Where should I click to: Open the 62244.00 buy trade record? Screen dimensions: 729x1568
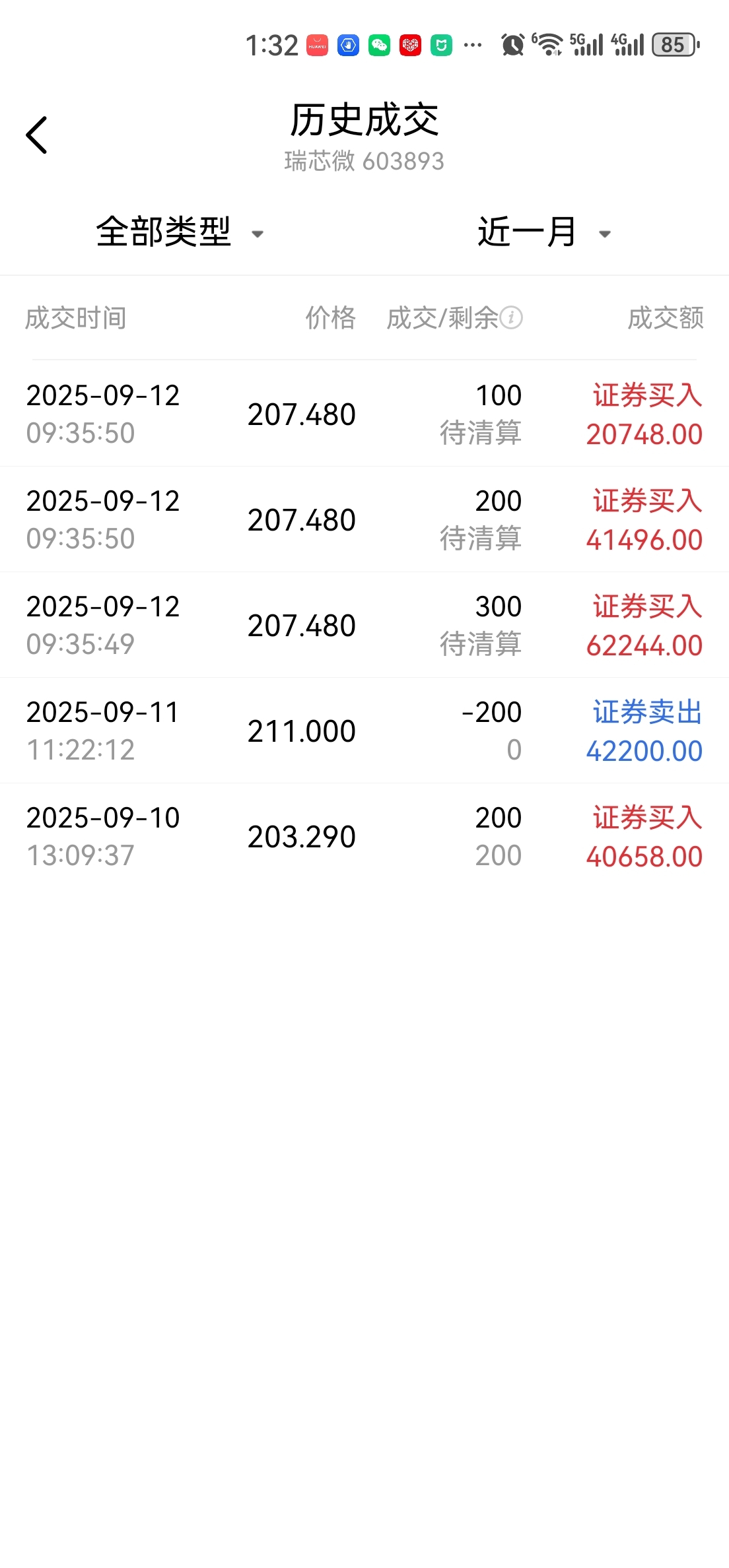364,625
